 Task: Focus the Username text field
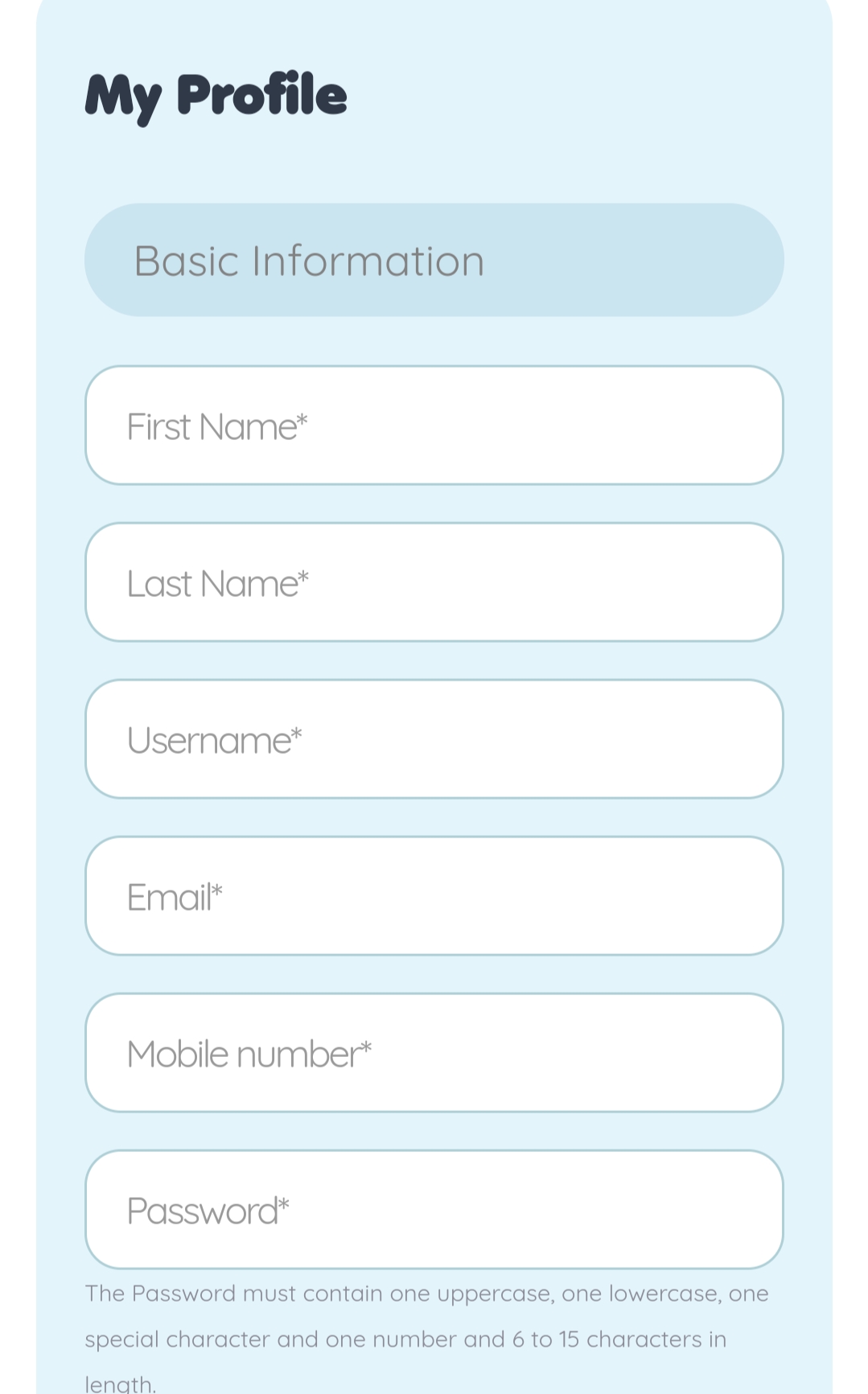(x=434, y=739)
